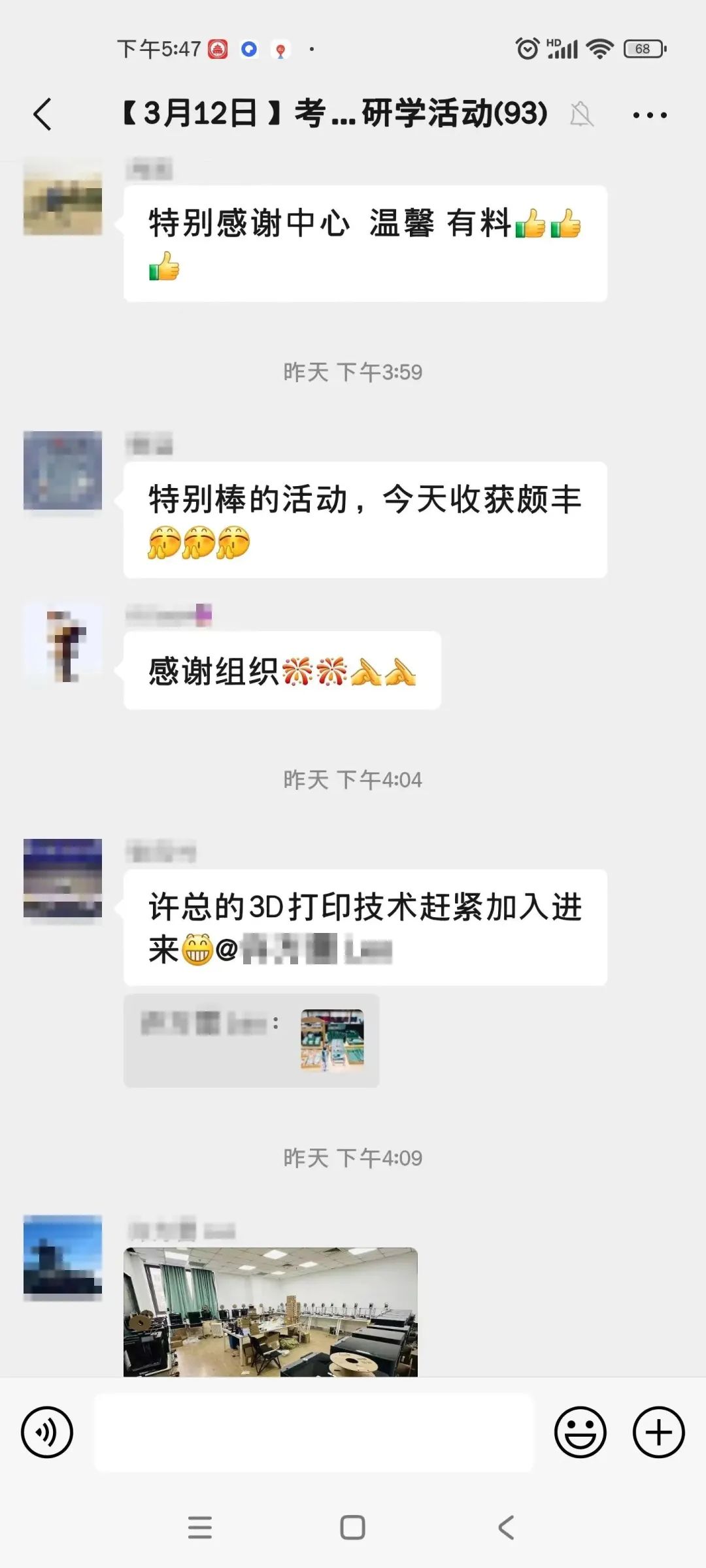
Task: Open the plus attachments menu
Action: tap(658, 1432)
